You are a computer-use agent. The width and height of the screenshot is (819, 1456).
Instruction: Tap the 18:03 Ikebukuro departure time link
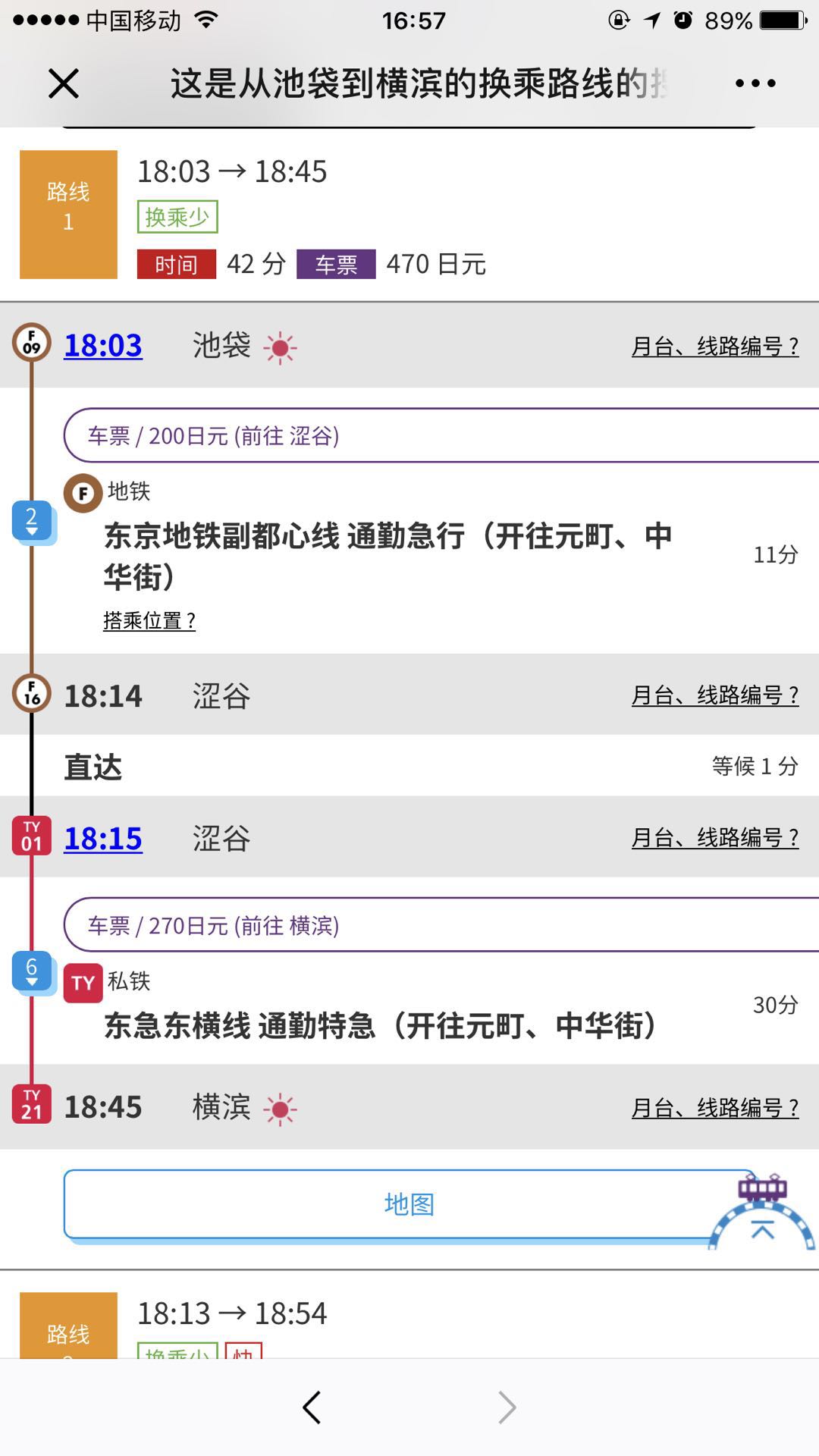pyautogui.click(x=103, y=346)
